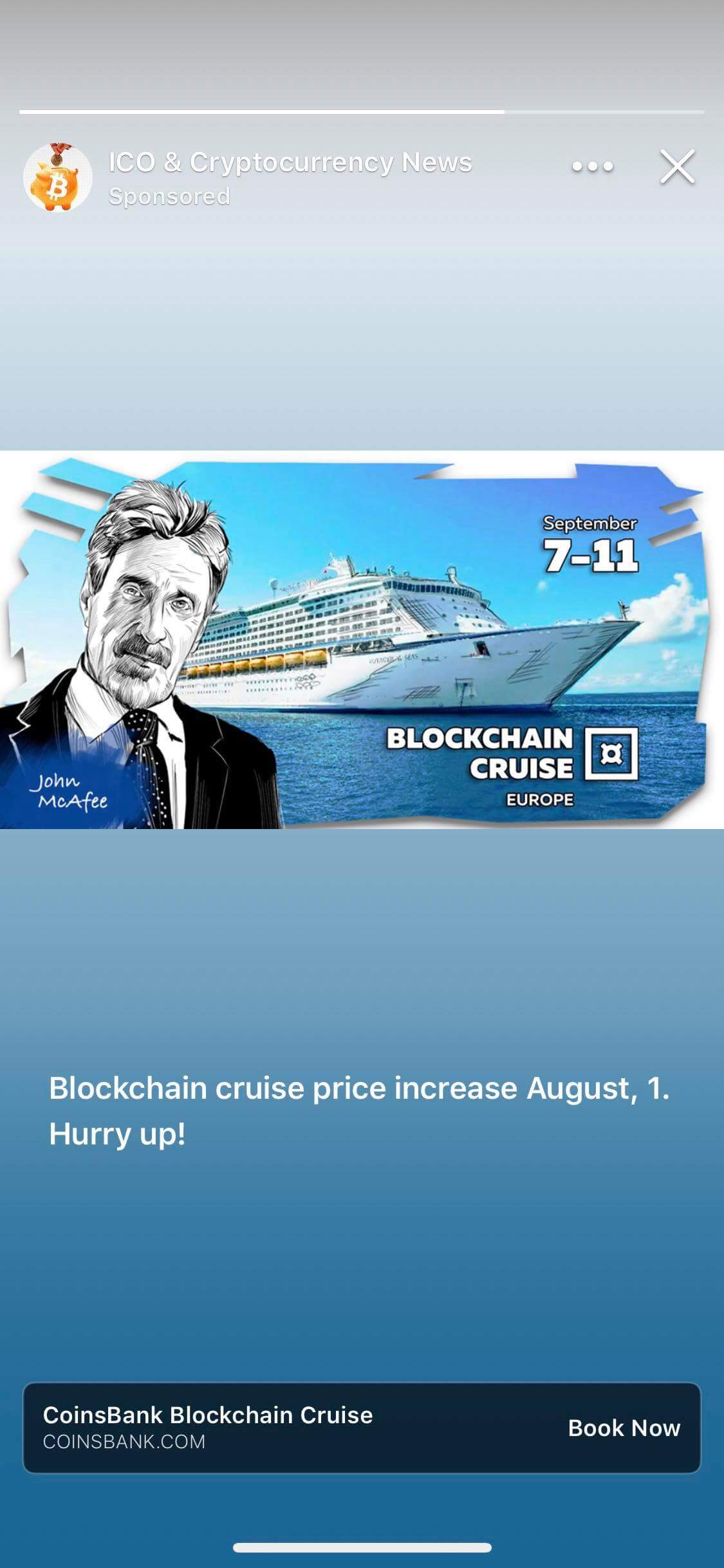Open the ICO & Cryptocurrency News page name
The width and height of the screenshot is (724, 1568).
click(x=290, y=162)
